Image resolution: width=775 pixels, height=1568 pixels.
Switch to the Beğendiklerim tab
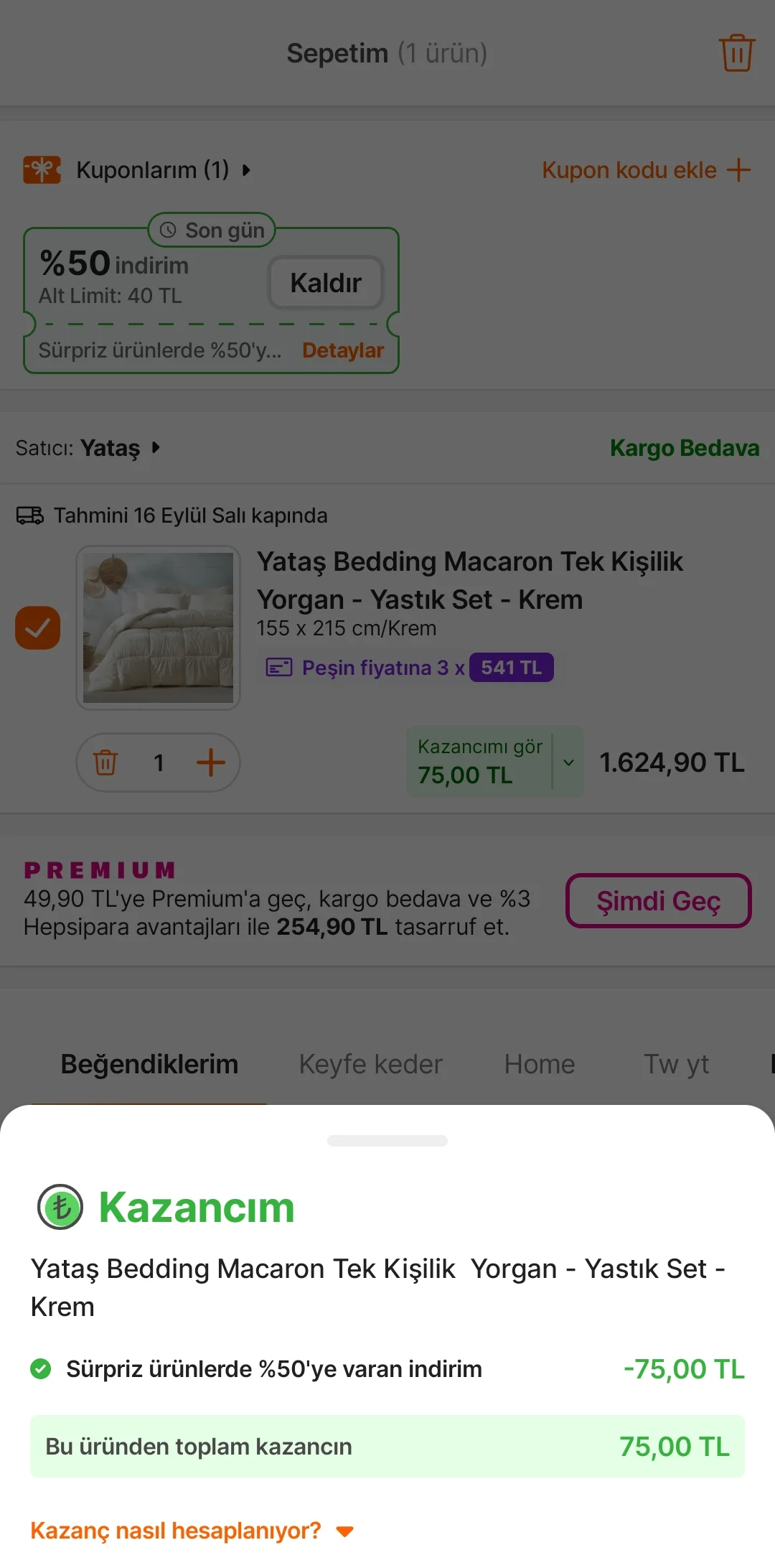pyautogui.click(x=149, y=1064)
